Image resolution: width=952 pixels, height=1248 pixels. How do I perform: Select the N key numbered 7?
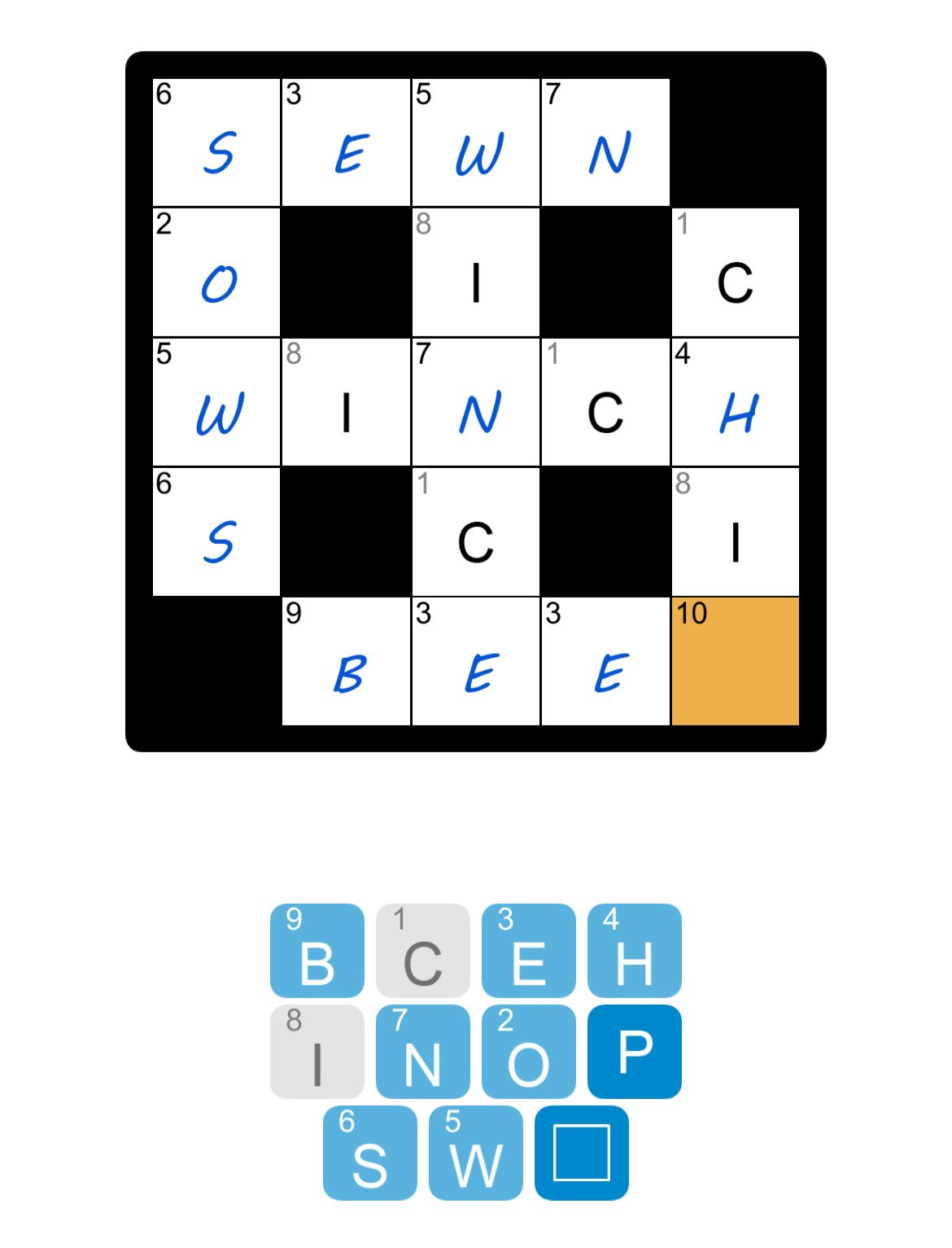coord(422,1051)
